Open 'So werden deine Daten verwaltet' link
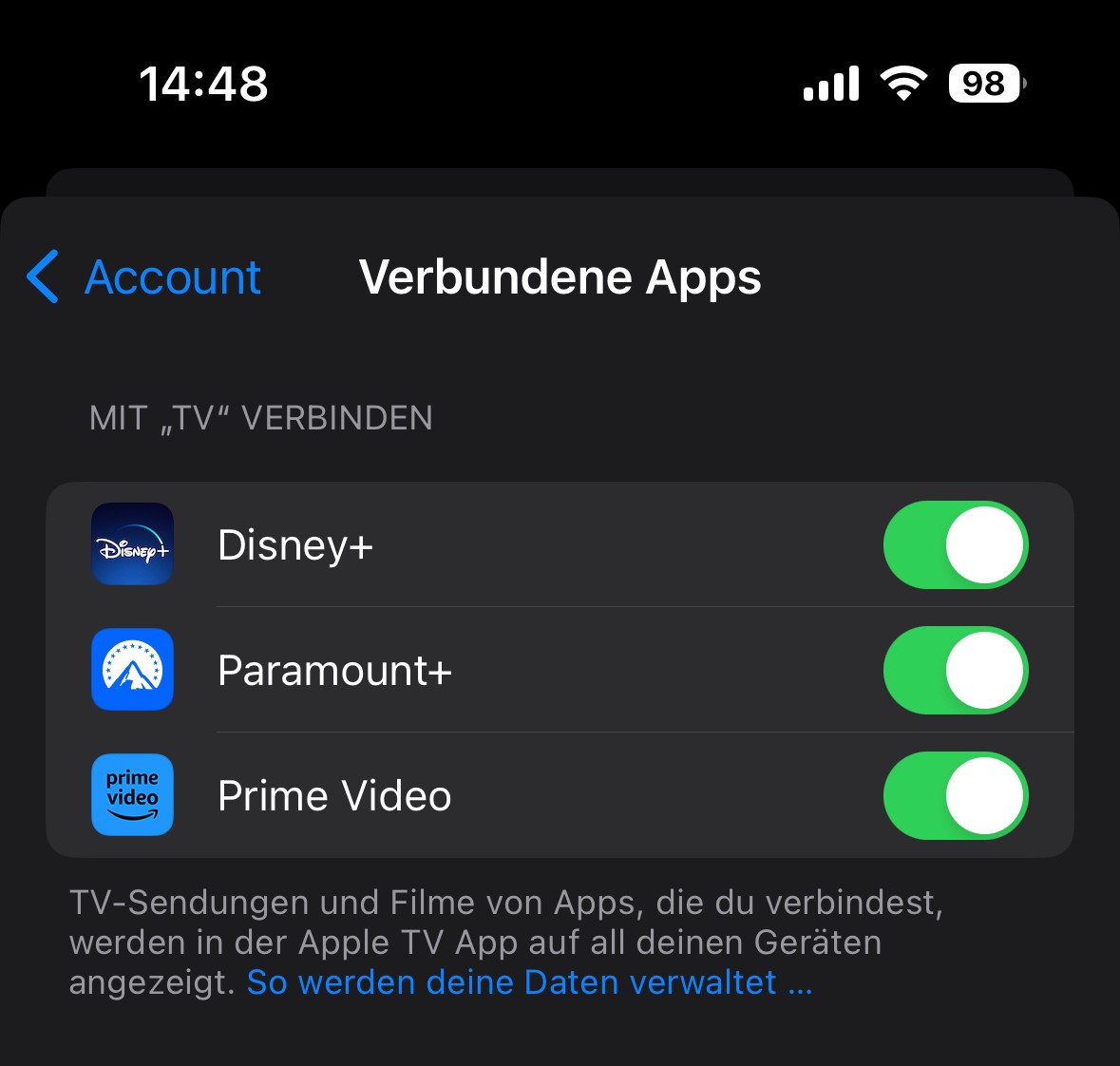1120x1066 pixels. [529, 982]
